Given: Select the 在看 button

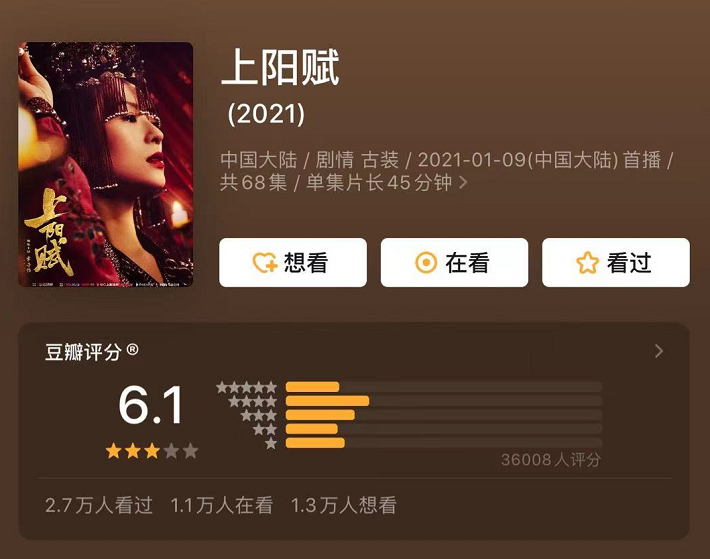Looking at the screenshot, I should [454, 263].
